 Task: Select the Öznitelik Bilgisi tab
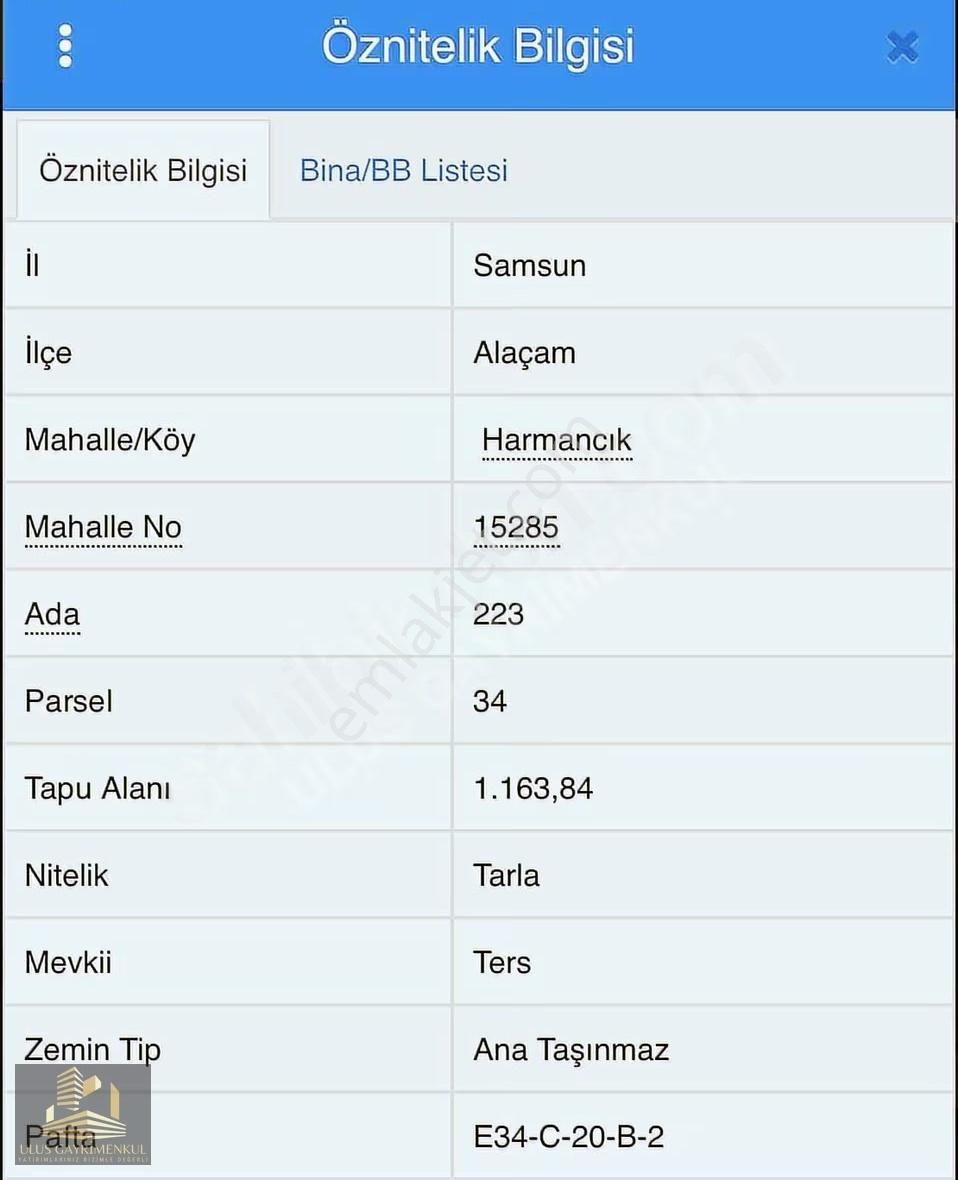pos(143,170)
